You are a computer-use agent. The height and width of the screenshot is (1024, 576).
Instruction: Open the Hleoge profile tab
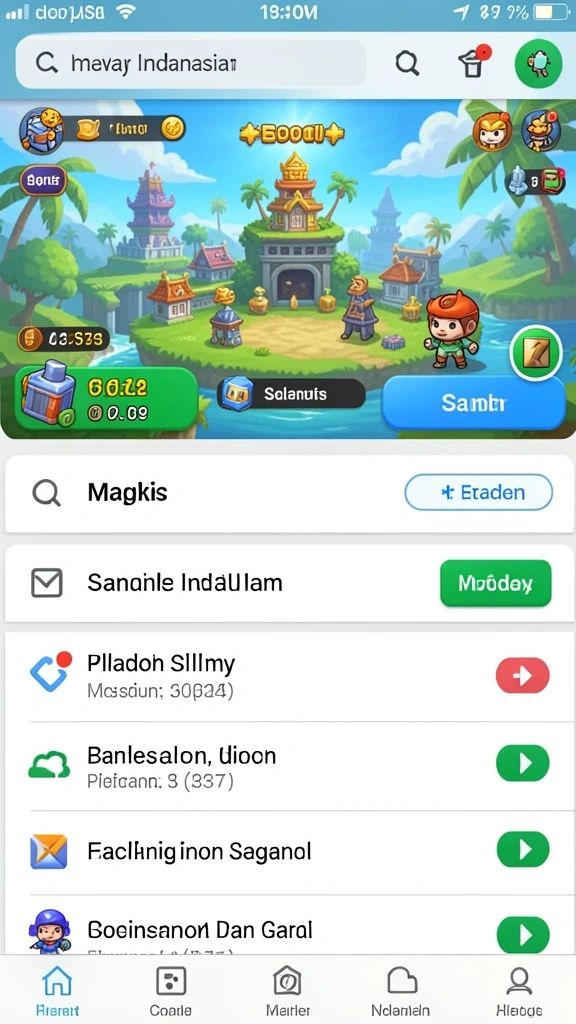tap(520, 991)
